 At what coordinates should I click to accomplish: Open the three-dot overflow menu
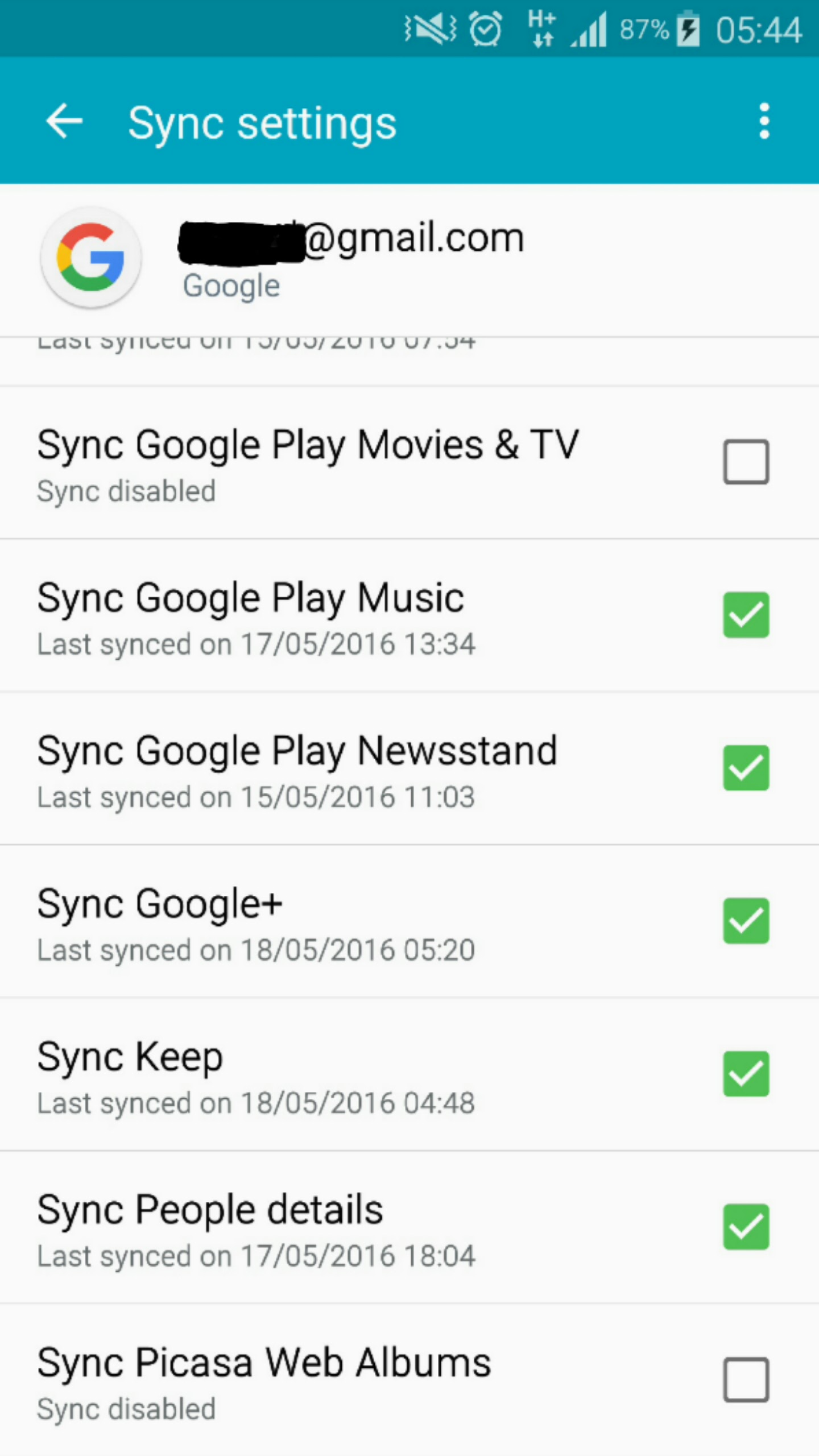764,121
